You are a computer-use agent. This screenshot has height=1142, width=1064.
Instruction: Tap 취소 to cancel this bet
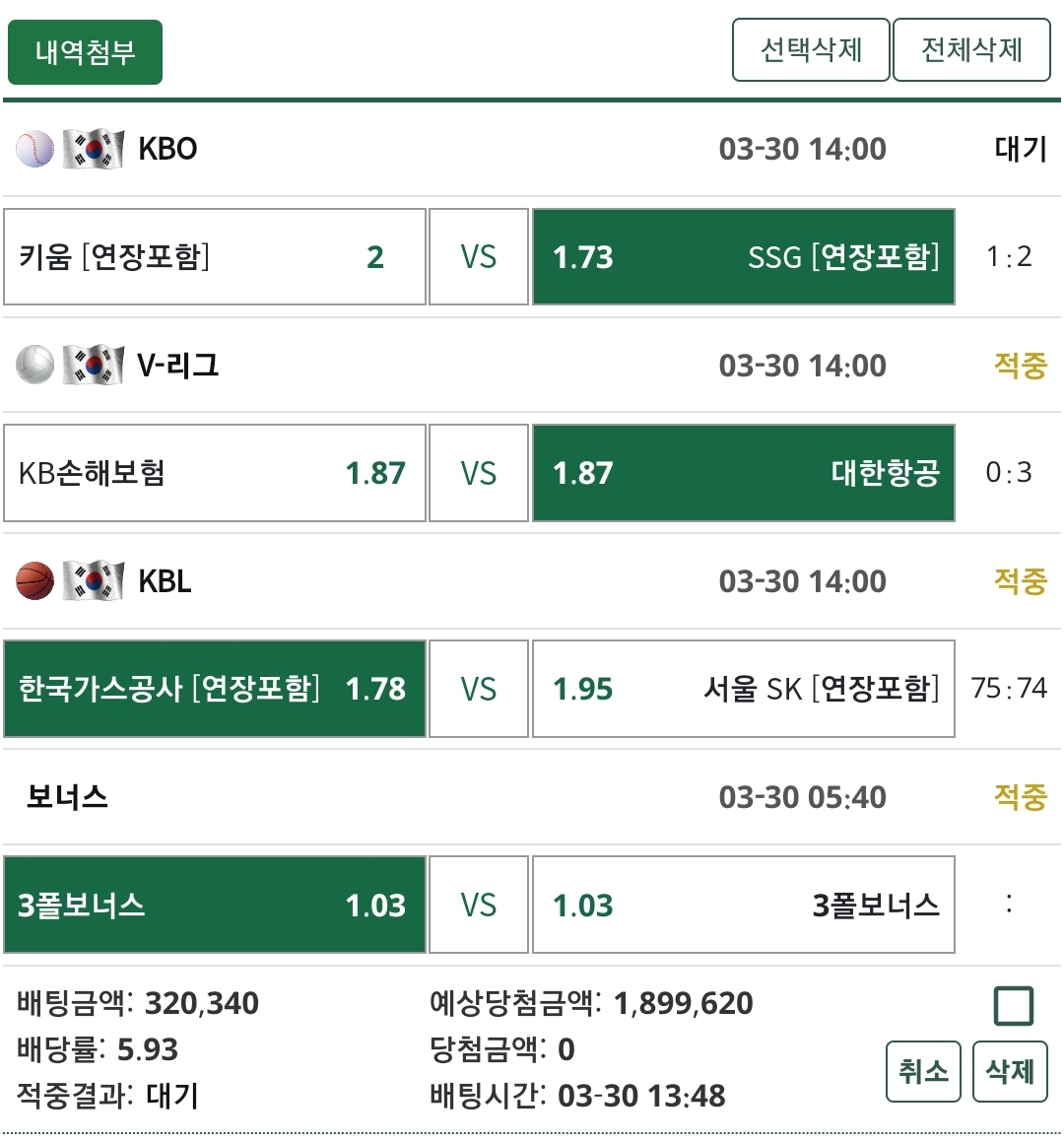point(923,1071)
